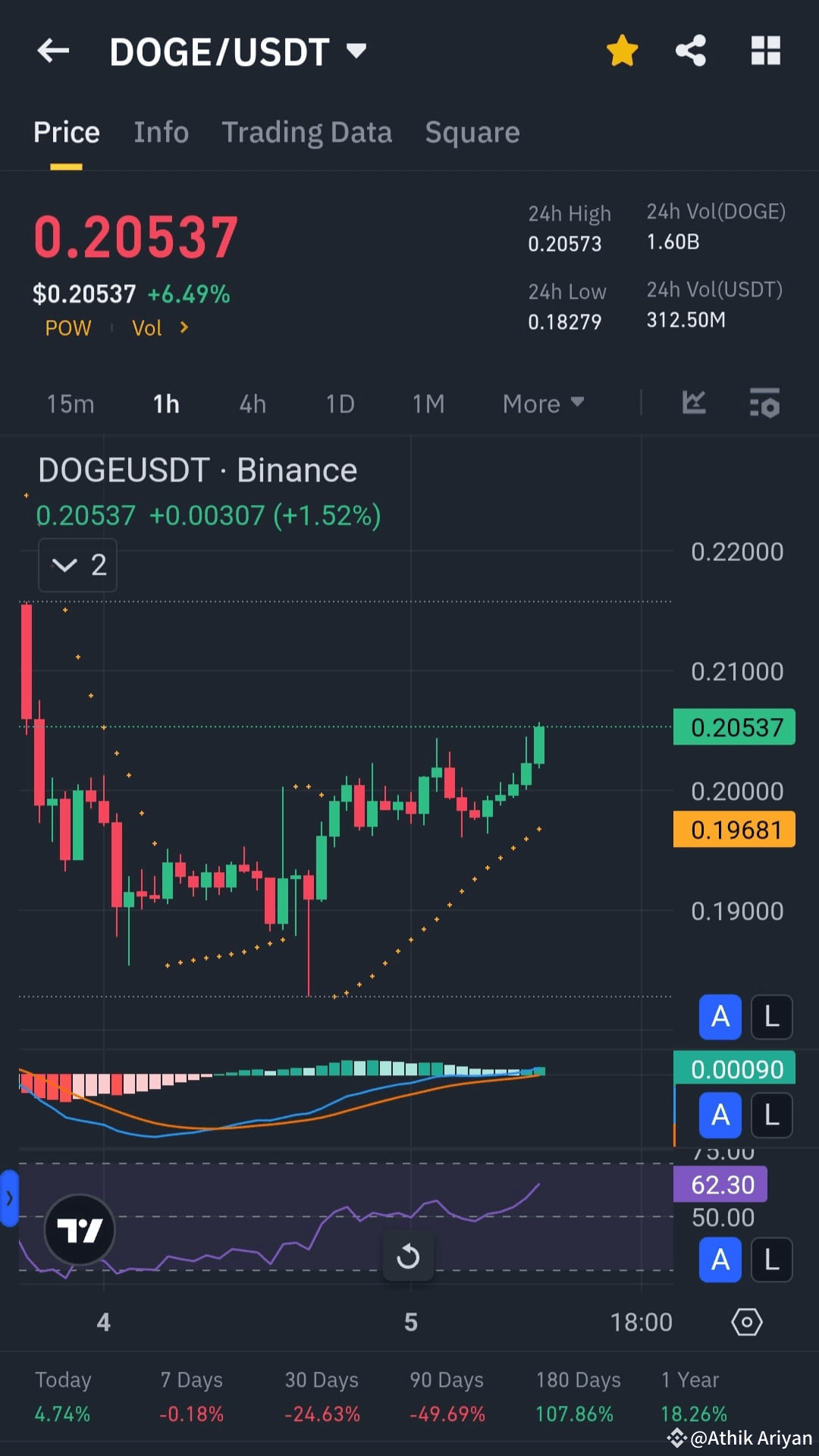
Task: Tap the TradingView logo on the chart
Action: 80,1228
